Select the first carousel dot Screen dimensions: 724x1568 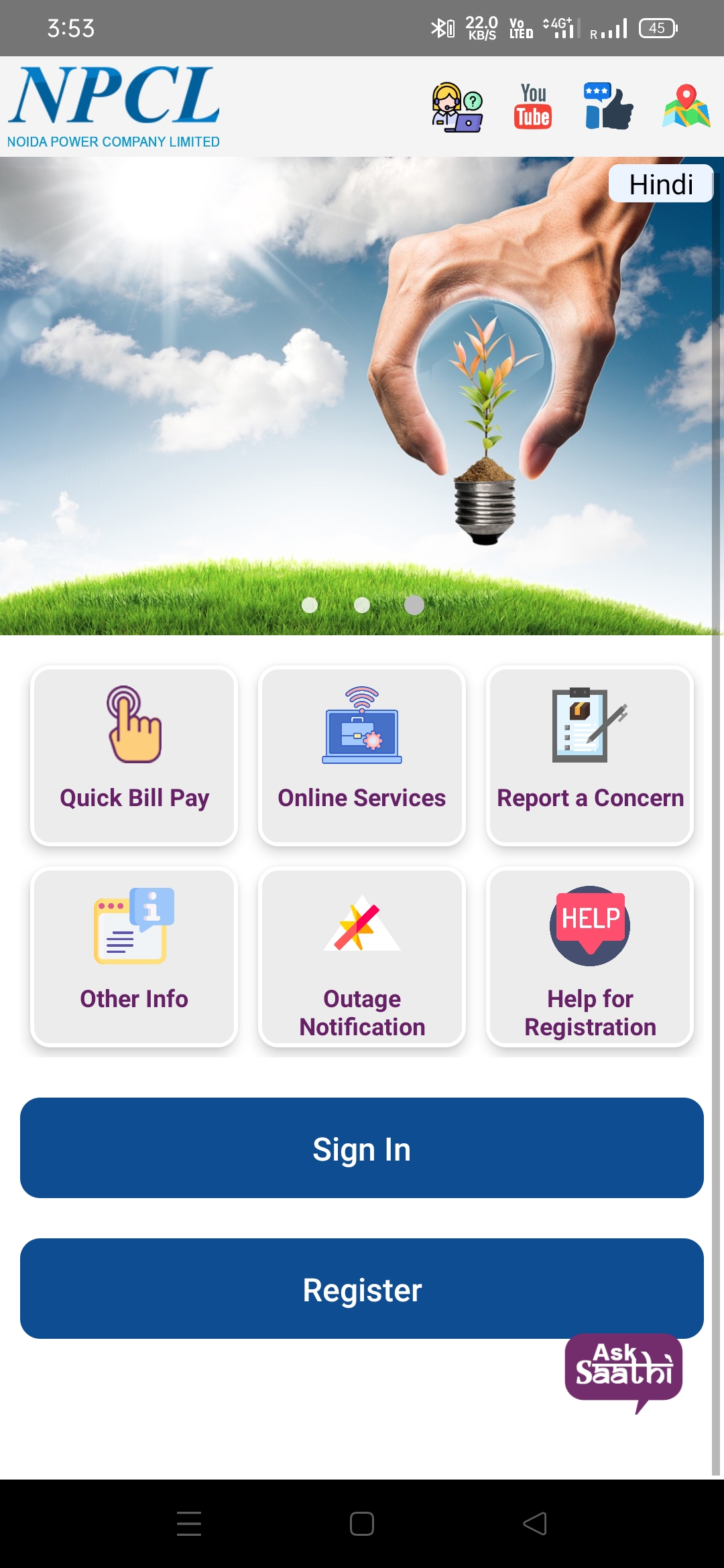click(310, 605)
